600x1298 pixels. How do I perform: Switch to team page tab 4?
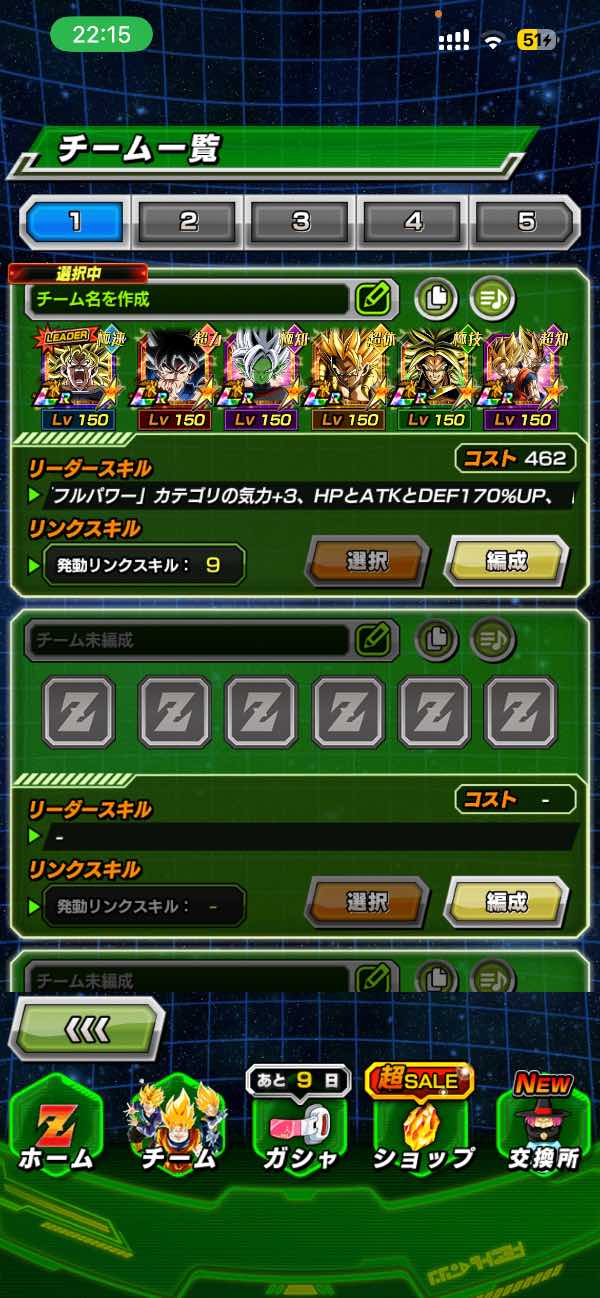click(x=413, y=222)
